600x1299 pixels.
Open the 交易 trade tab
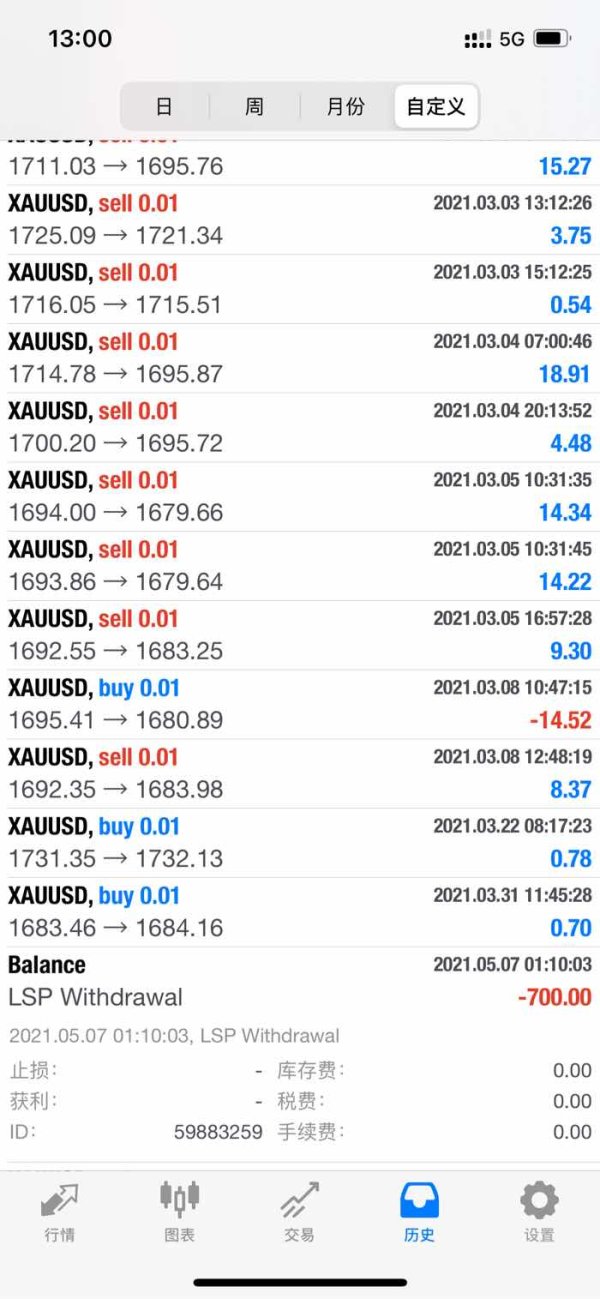pos(299,1212)
